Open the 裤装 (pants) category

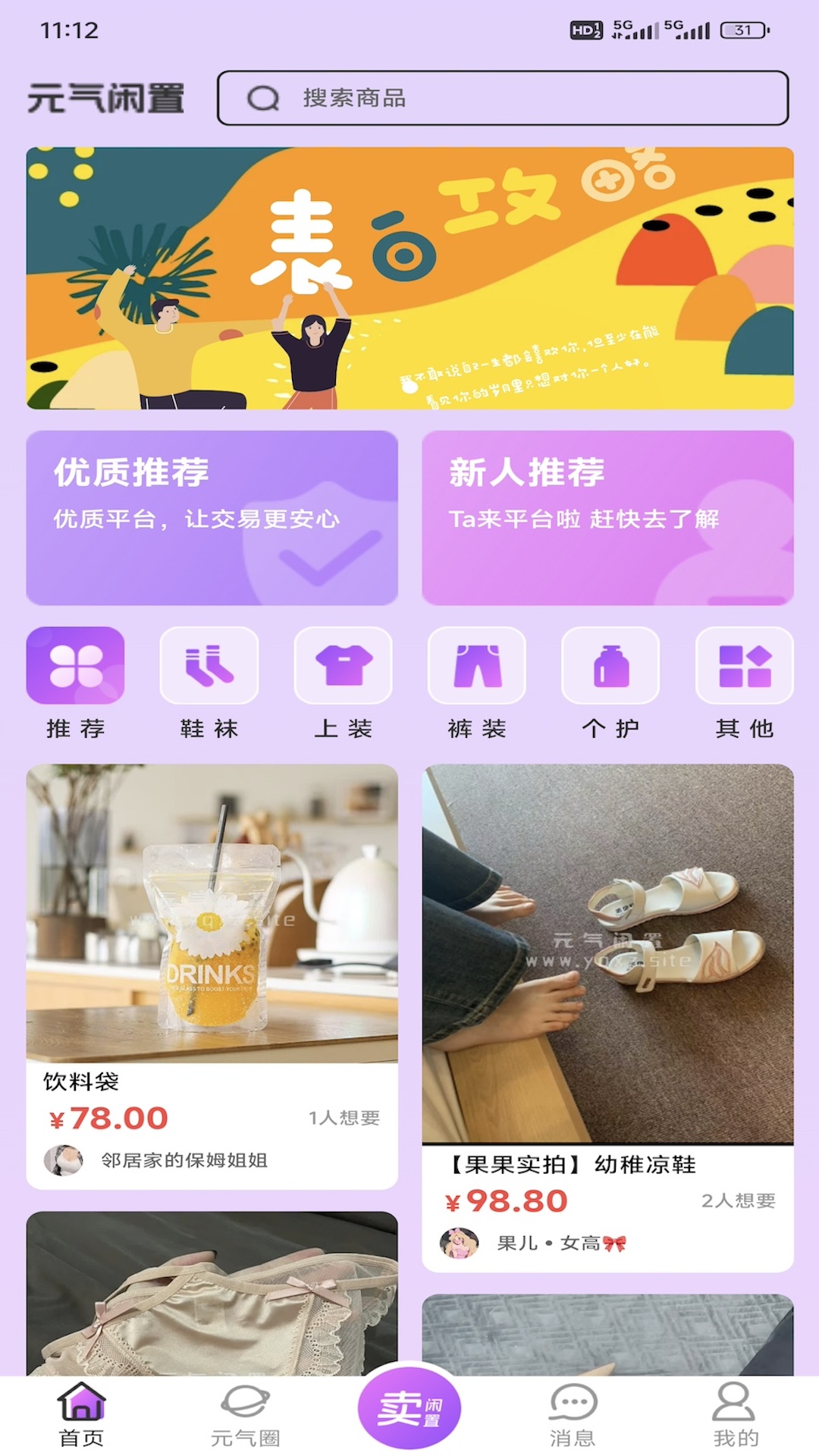476,666
